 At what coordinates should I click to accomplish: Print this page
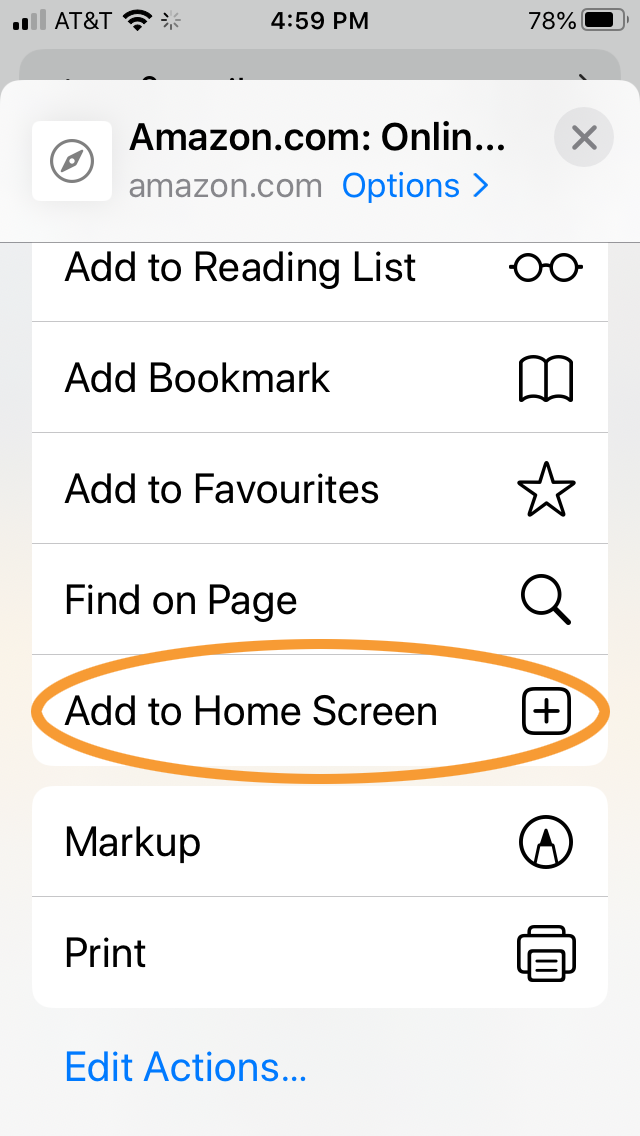320,952
